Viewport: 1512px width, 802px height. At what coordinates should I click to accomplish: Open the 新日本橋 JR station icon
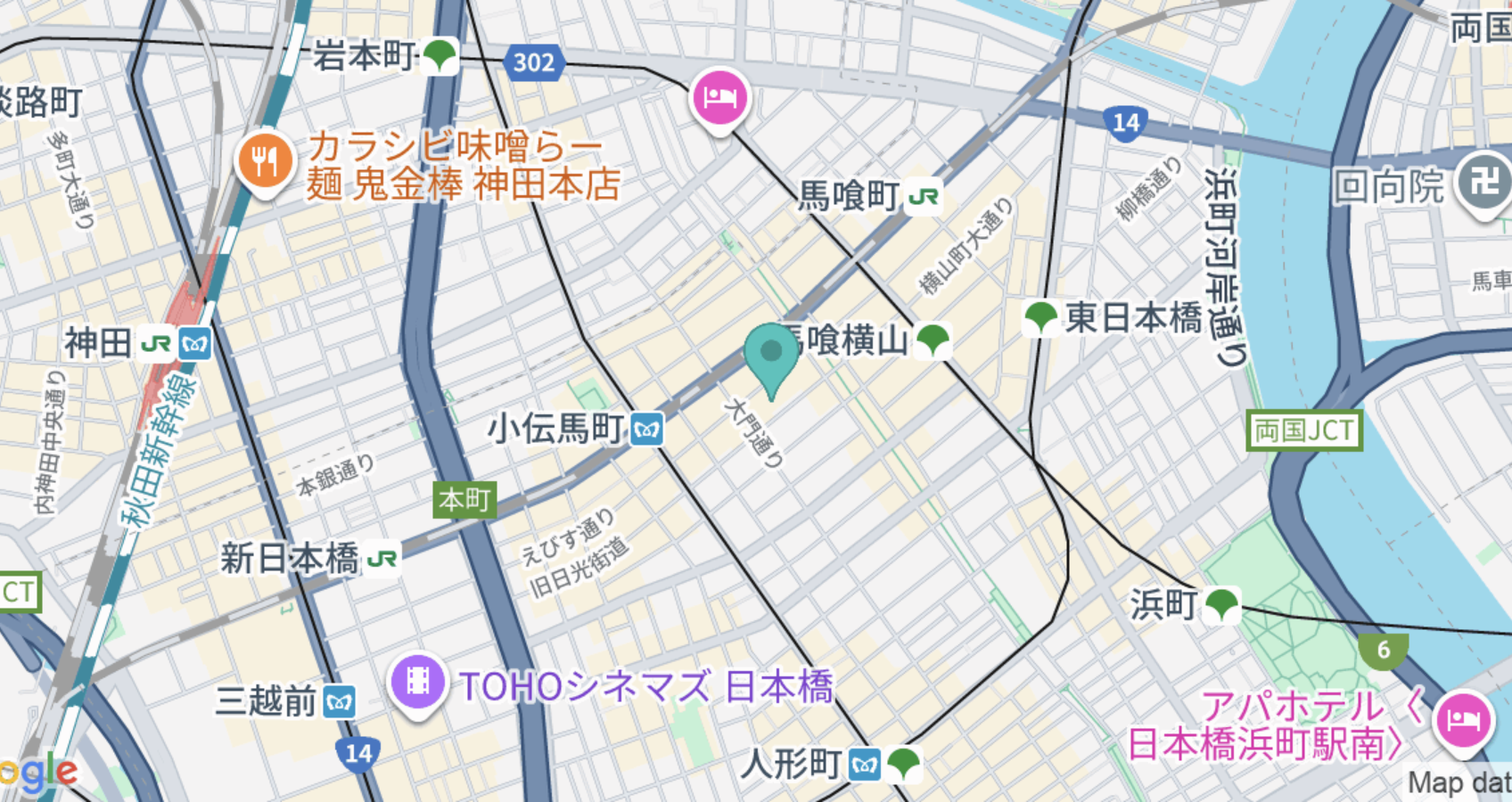(x=382, y=560)
